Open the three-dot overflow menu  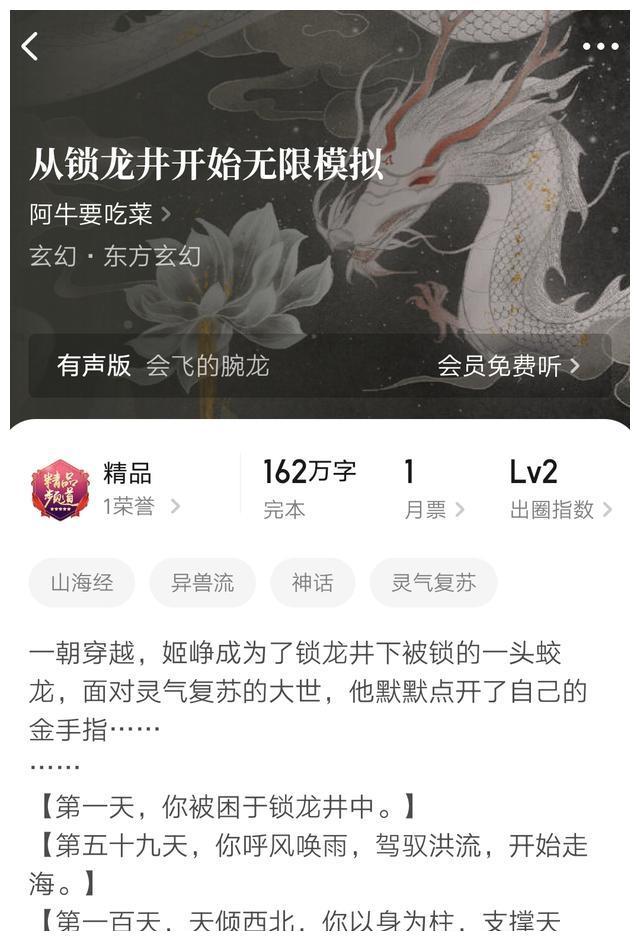tap(600, 46)
